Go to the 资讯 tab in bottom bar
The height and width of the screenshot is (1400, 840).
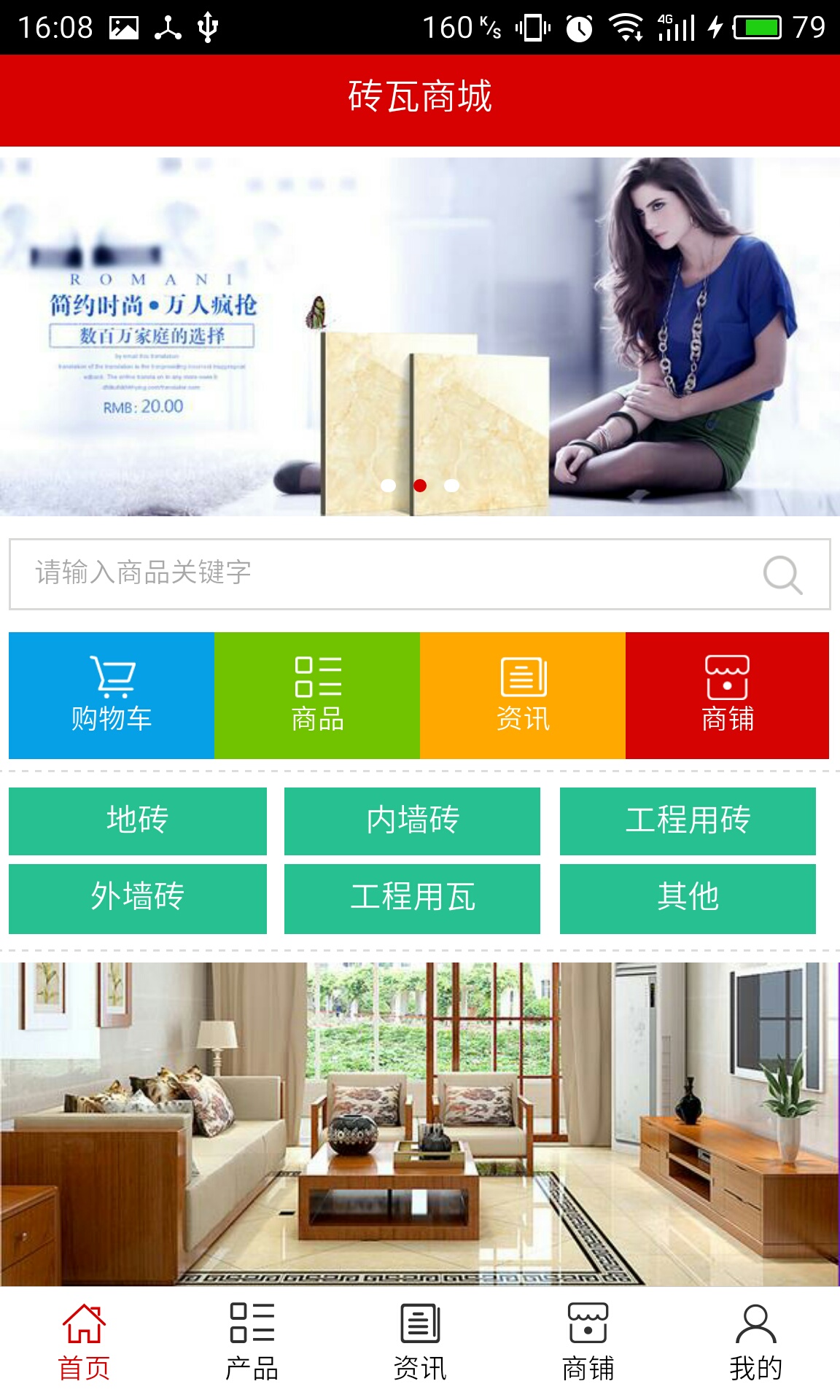420,1343
